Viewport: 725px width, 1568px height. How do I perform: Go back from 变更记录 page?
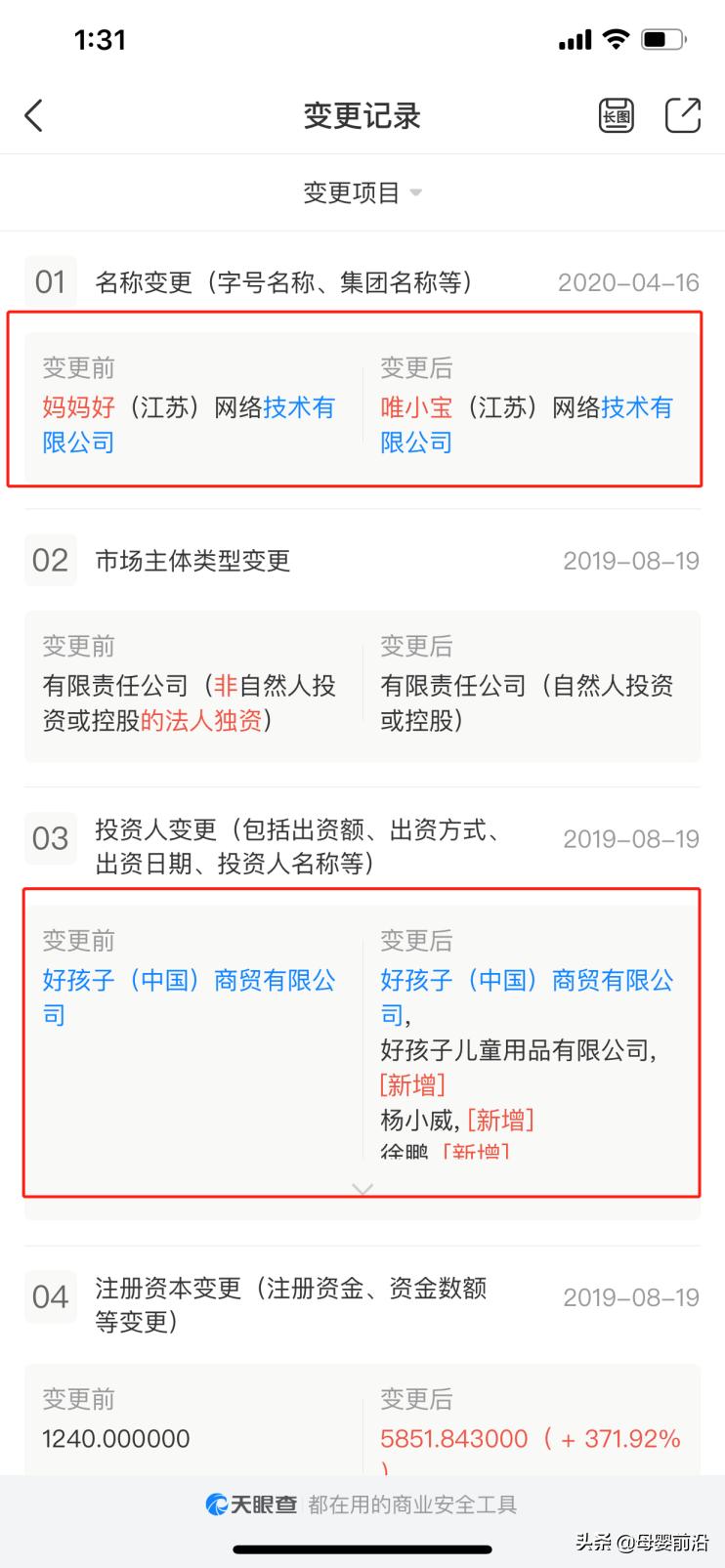click(x=34, y=115)
